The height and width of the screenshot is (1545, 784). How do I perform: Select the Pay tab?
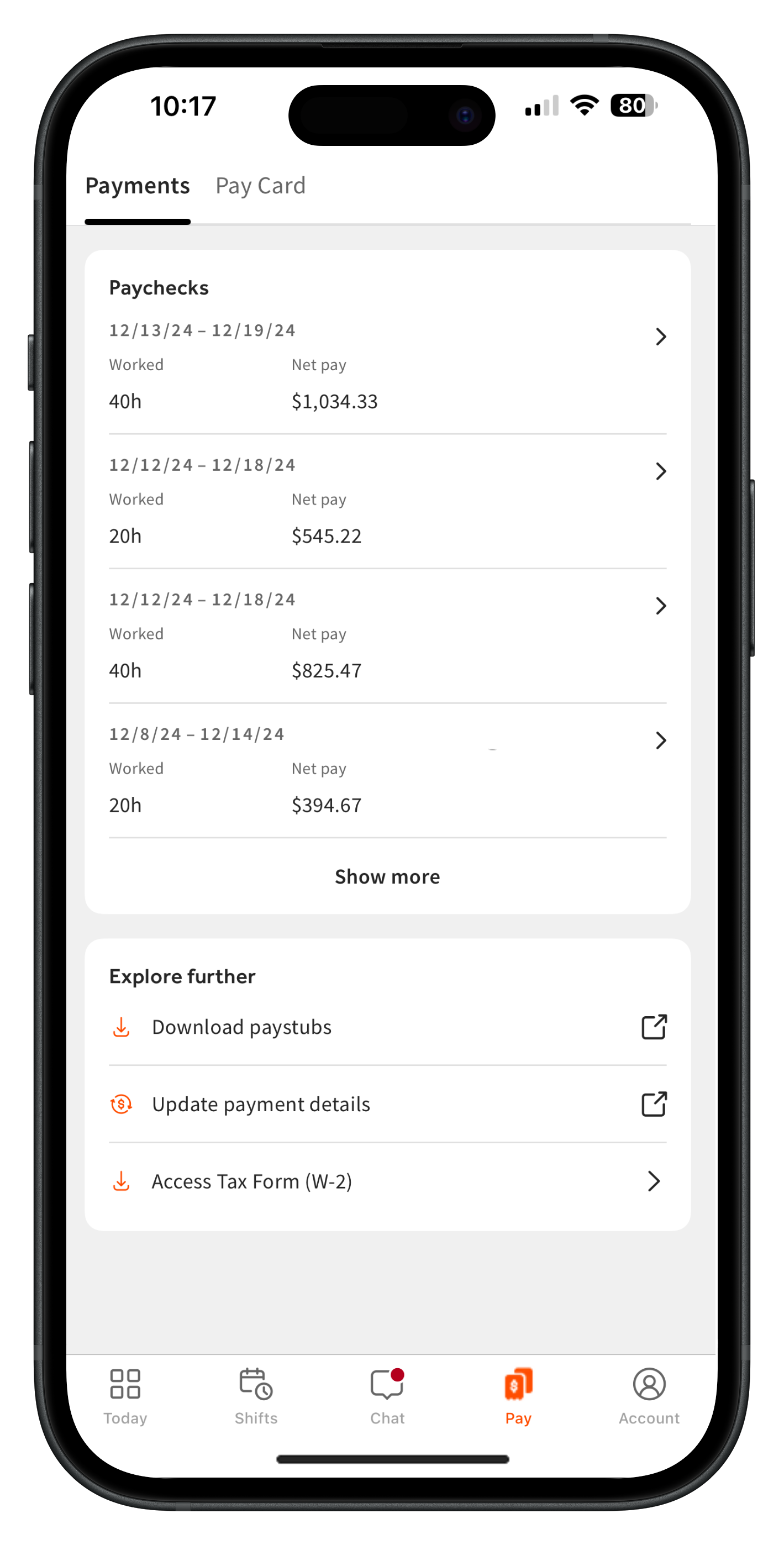coord(518,1396)
